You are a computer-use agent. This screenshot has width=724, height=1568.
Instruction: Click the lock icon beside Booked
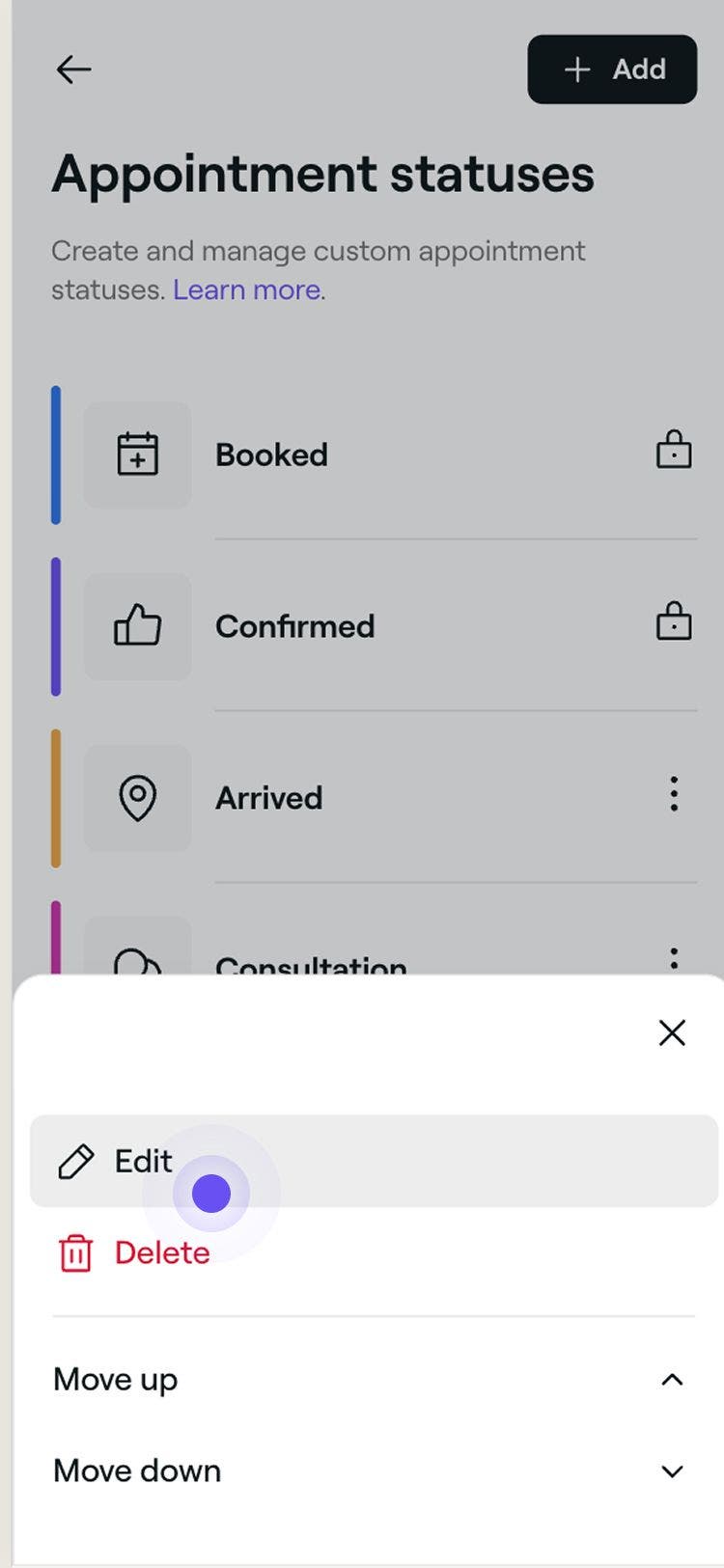click(x=674, y=450)
